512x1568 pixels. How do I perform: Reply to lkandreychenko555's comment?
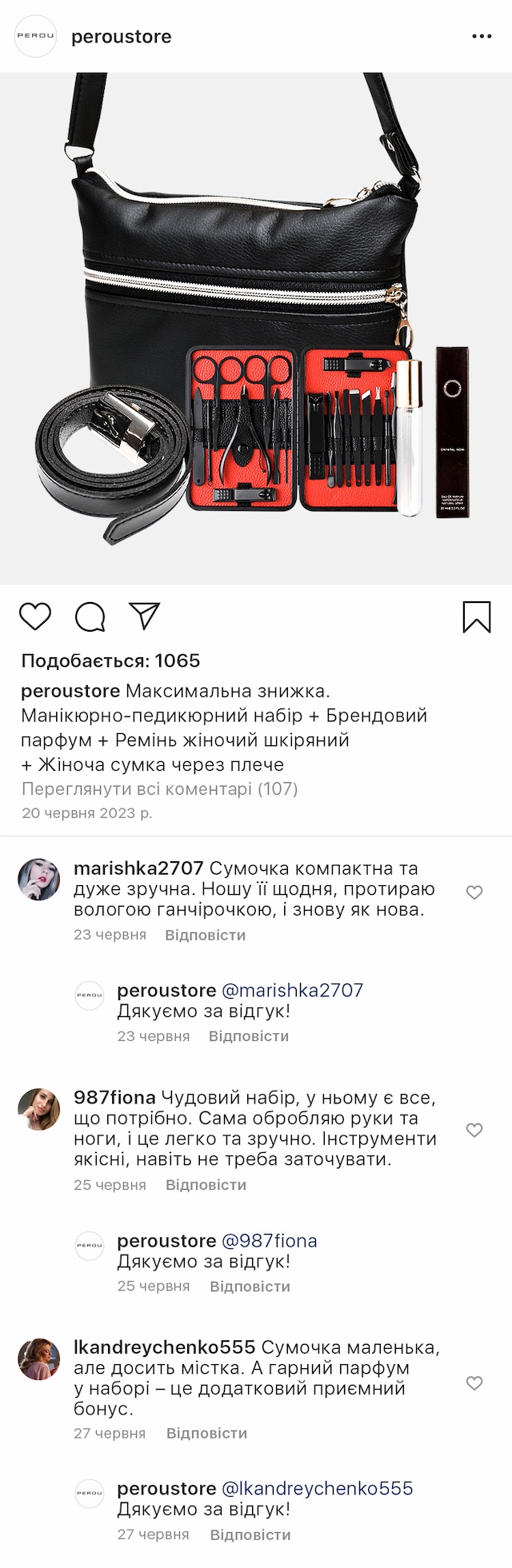tap(206, 1434)
